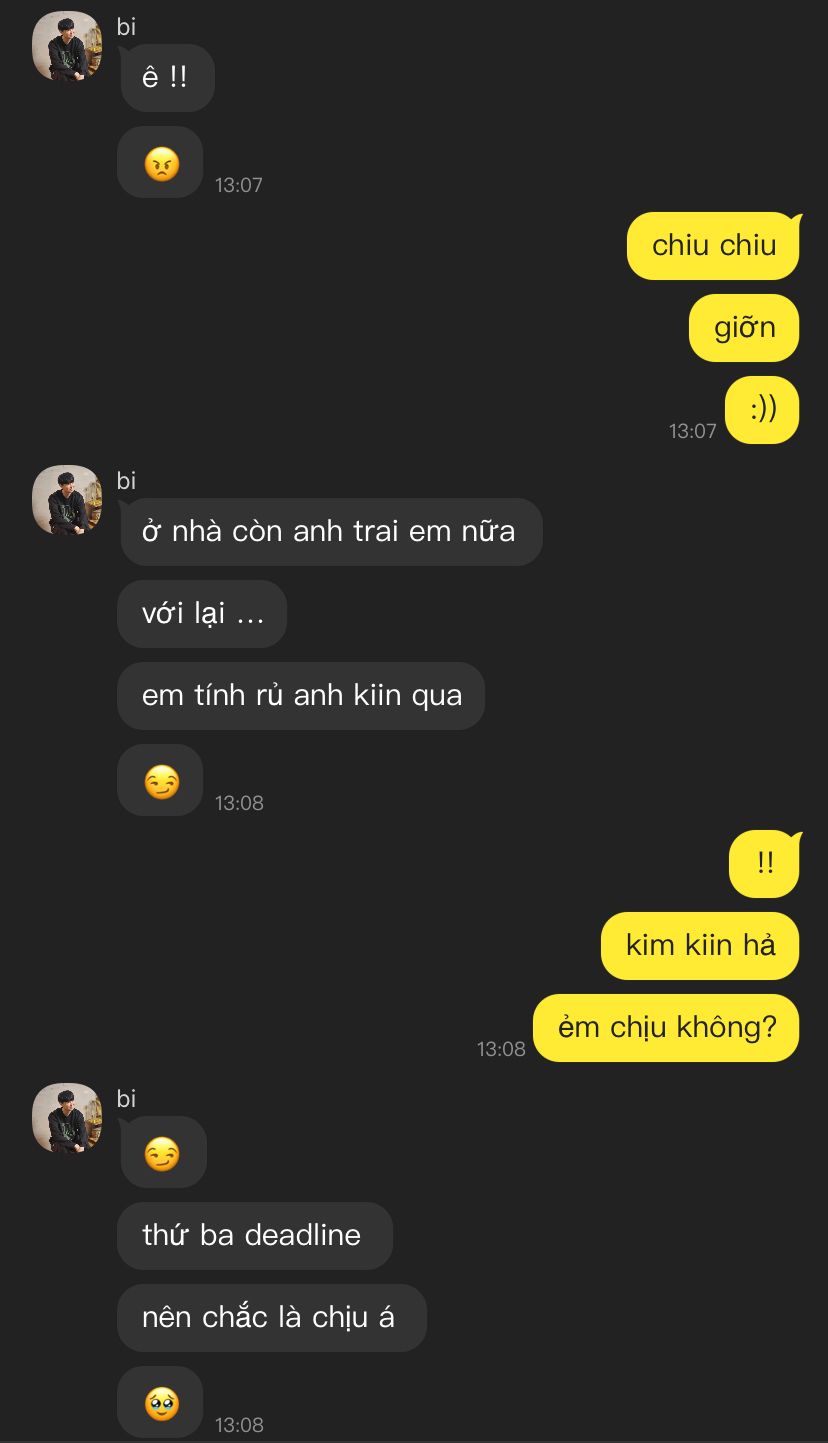The height and width of the screenshot is (1443, 828).
Task: Tap bi's avatar beside "ở nhà còn anh trai"
Action: (67, 500)
